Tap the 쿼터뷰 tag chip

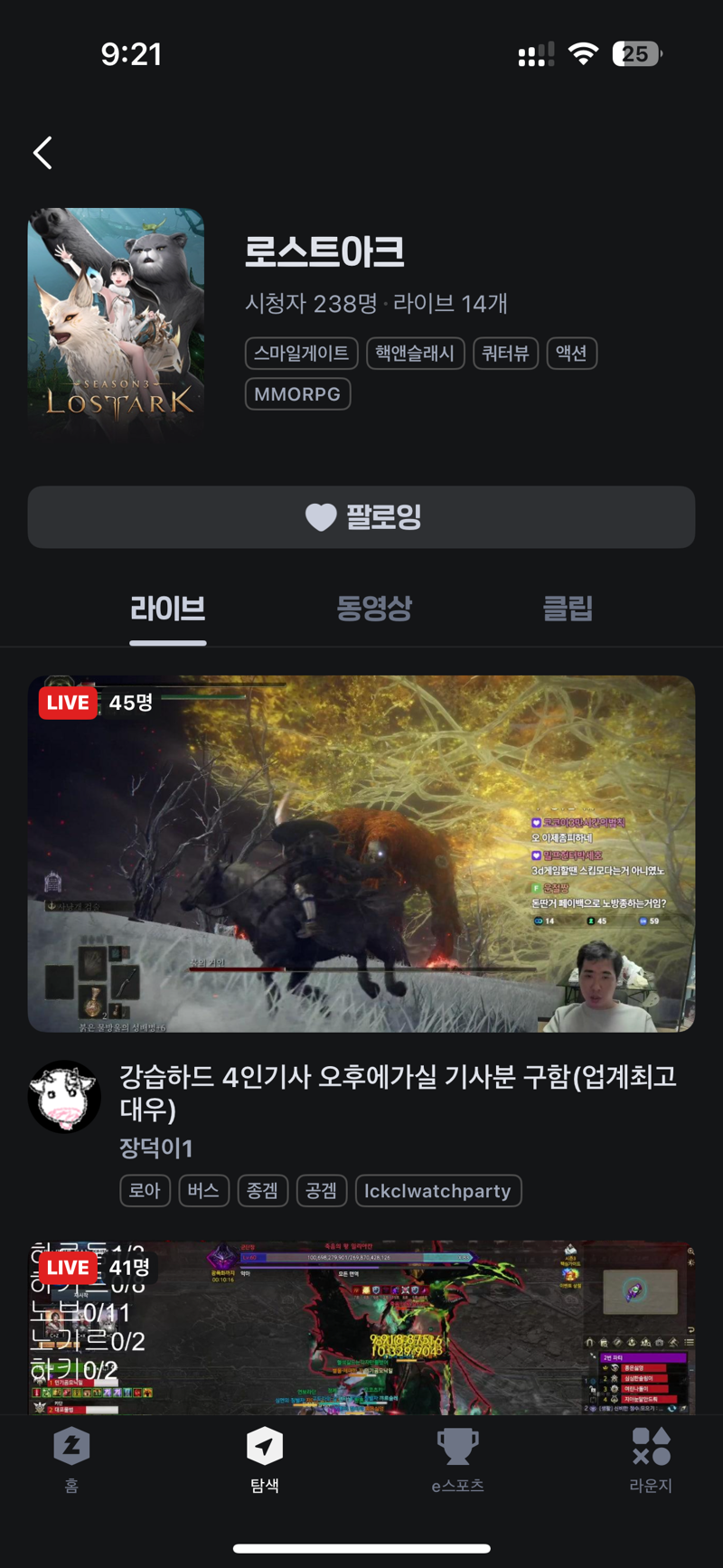coord(506,353)
